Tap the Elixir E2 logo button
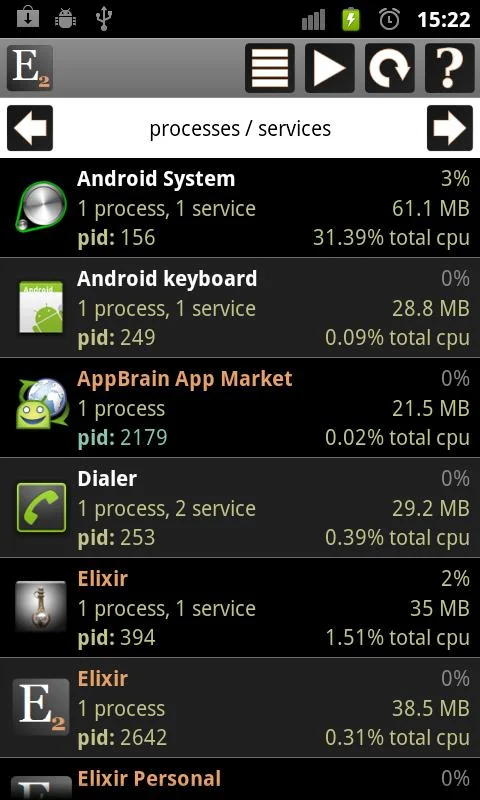The height and width of the screenshot is (800, 480). click(x=30, y=68)
